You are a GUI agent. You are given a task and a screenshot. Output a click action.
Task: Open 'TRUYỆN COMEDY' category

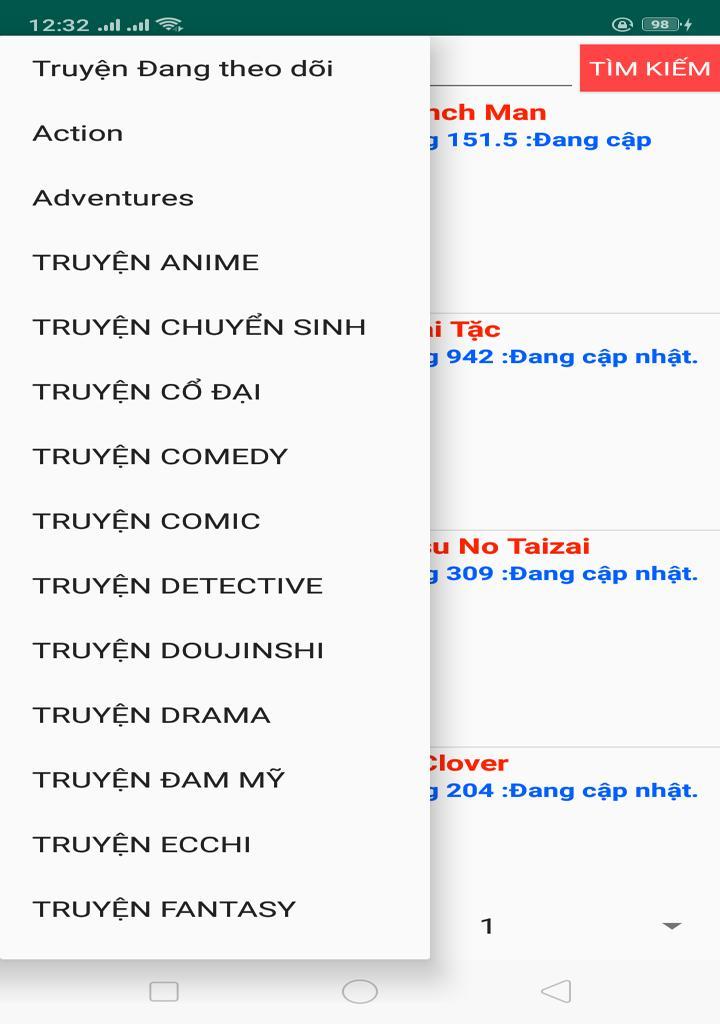[159, 455]
